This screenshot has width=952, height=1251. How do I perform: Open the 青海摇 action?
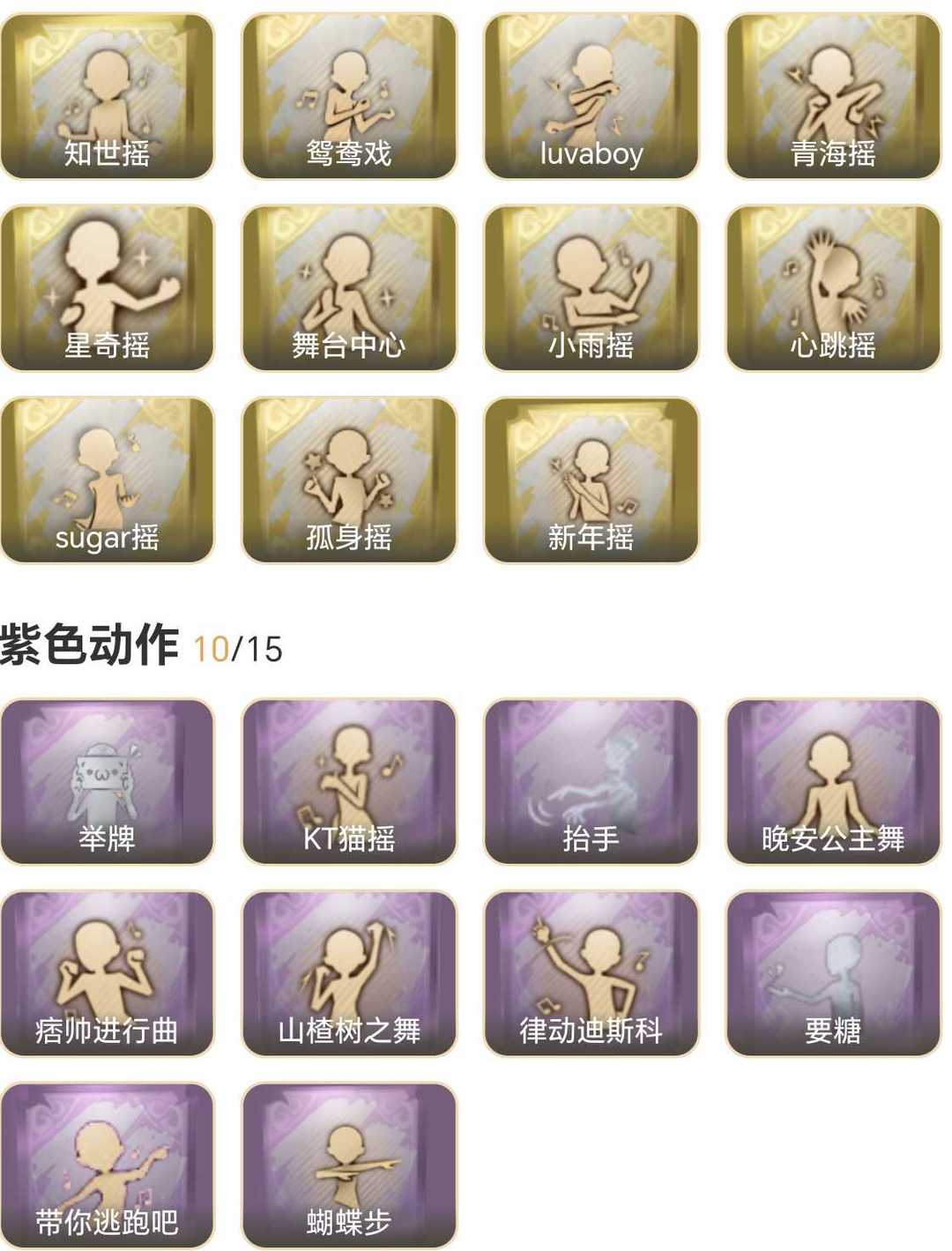tap(833, 96)
